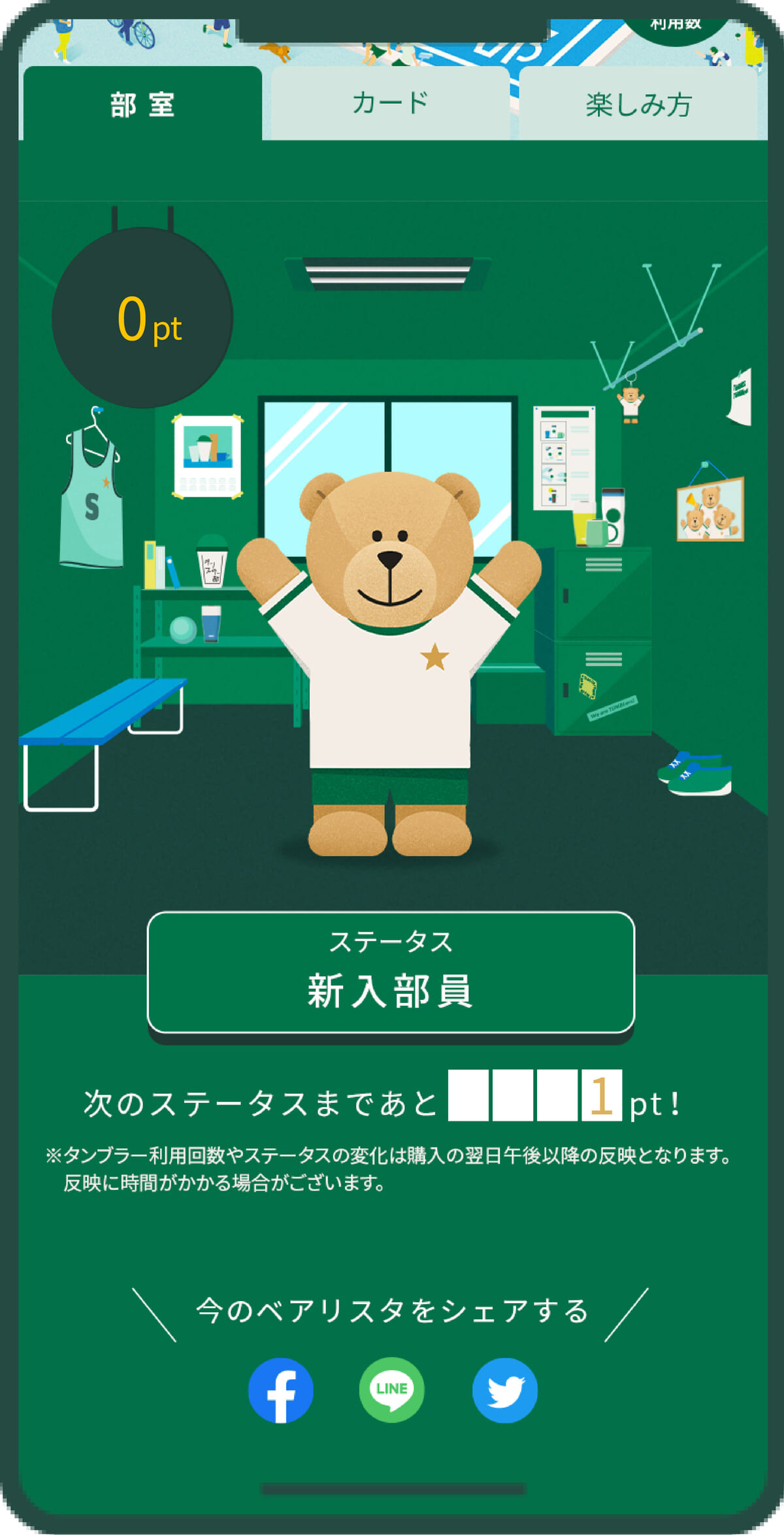Share the Bearista on Twitter
The width and height of the screenshot is (784, 1535).
(x=504, y=1390)
